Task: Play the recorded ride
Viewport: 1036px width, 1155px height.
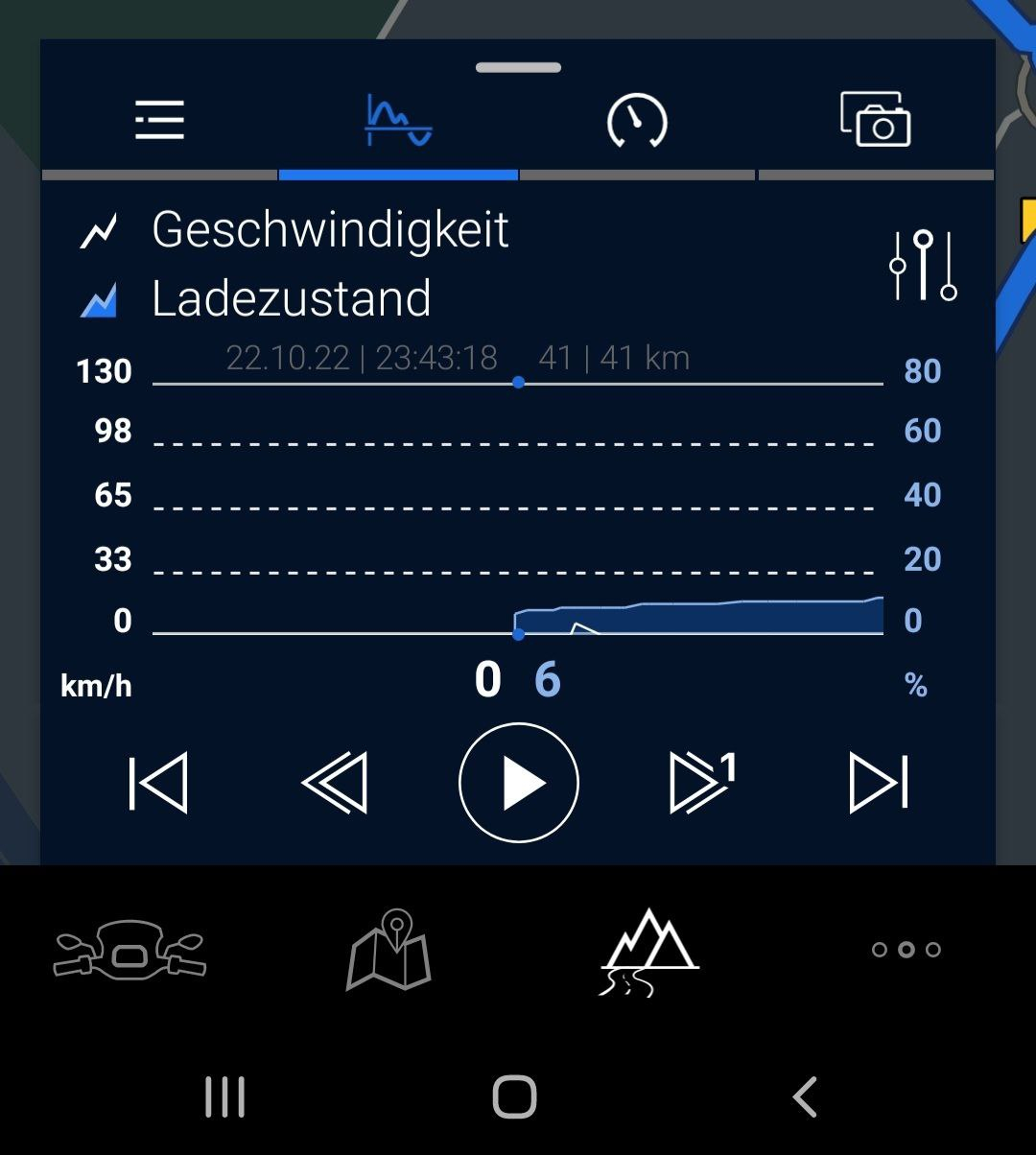Action: (x=519, y=783)
